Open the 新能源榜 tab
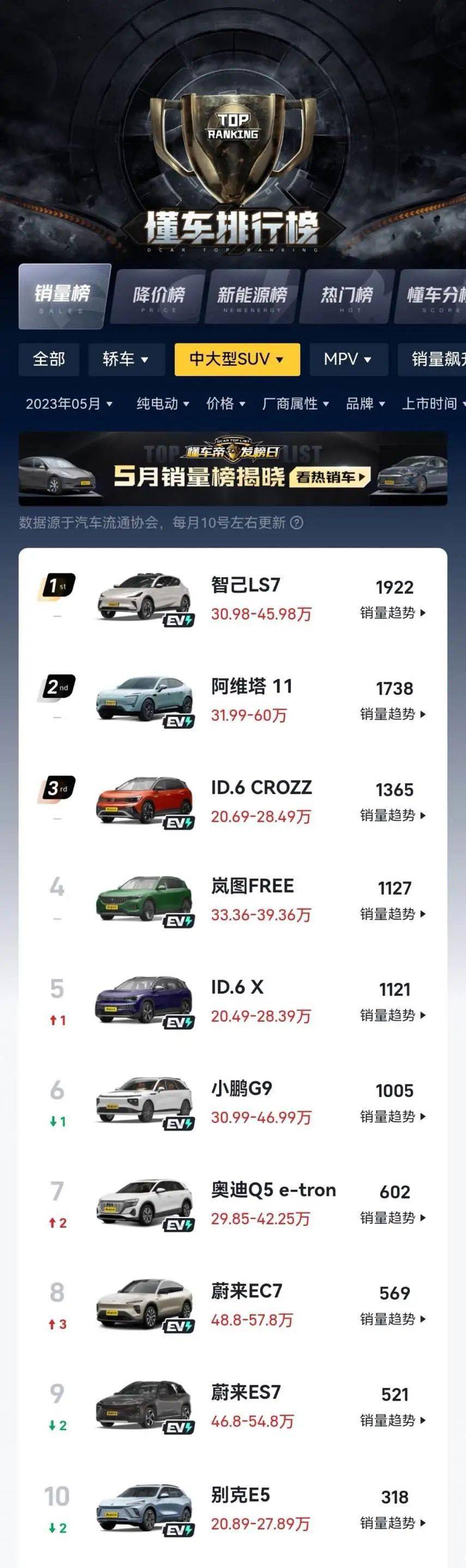The image size is (466, 1568). point(252,296)
